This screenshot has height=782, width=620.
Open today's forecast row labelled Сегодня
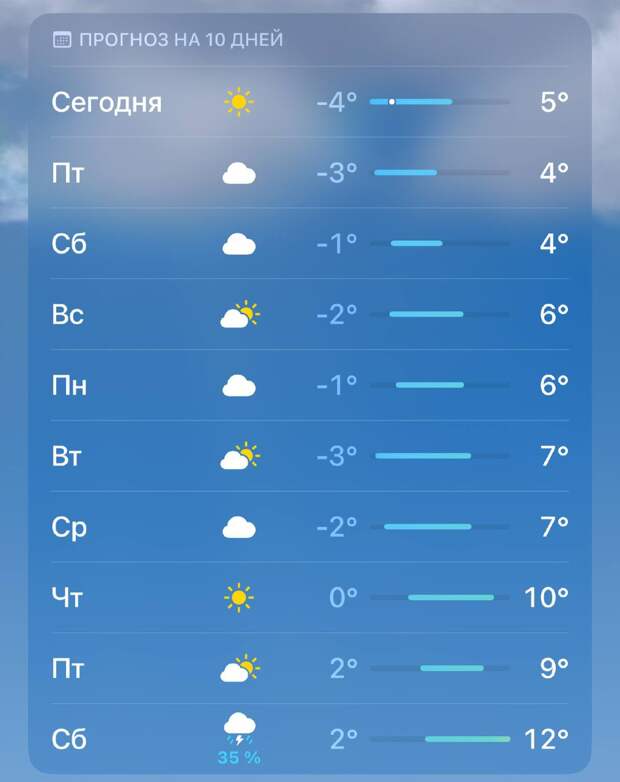(310, 102)
